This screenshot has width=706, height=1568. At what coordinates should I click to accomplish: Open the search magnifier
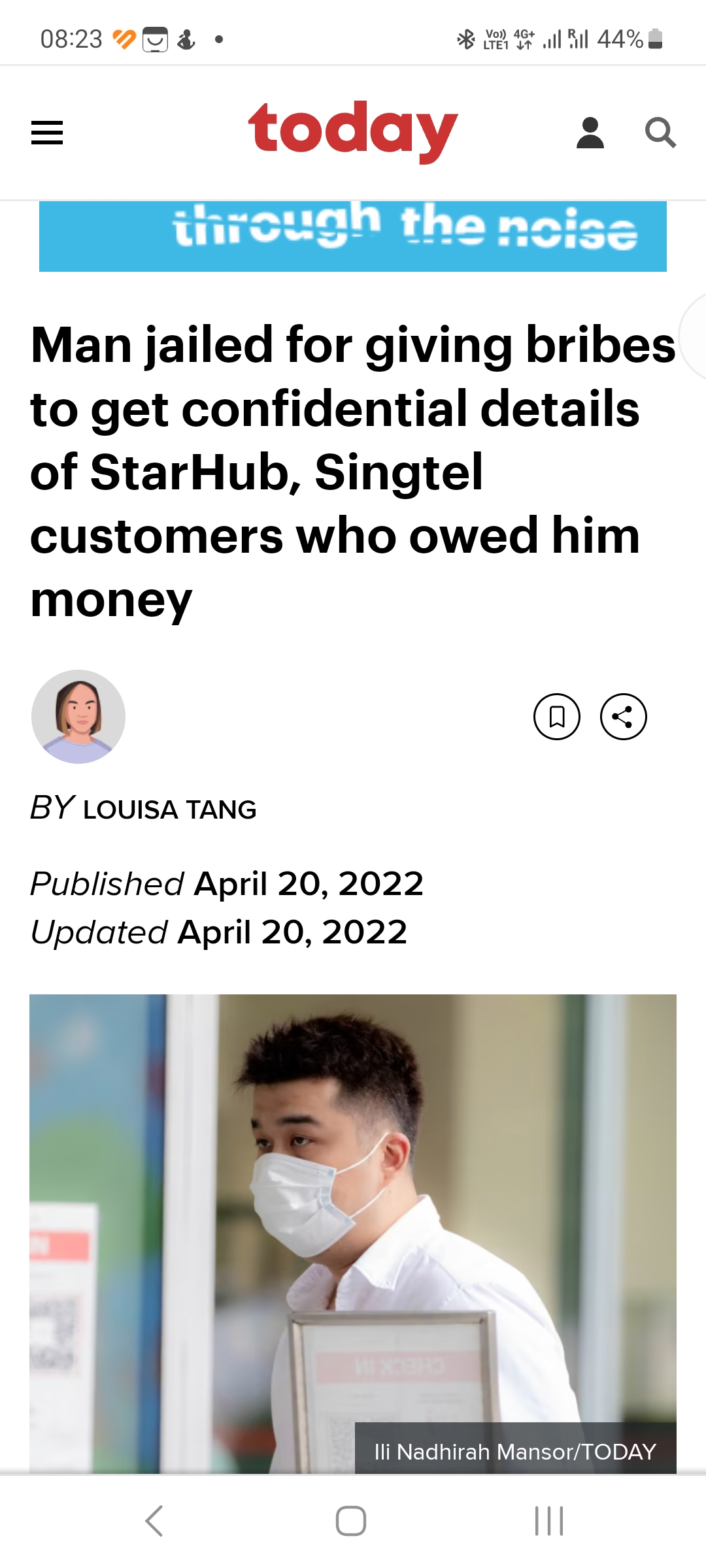pyautogui.click(x=660, y=133)
